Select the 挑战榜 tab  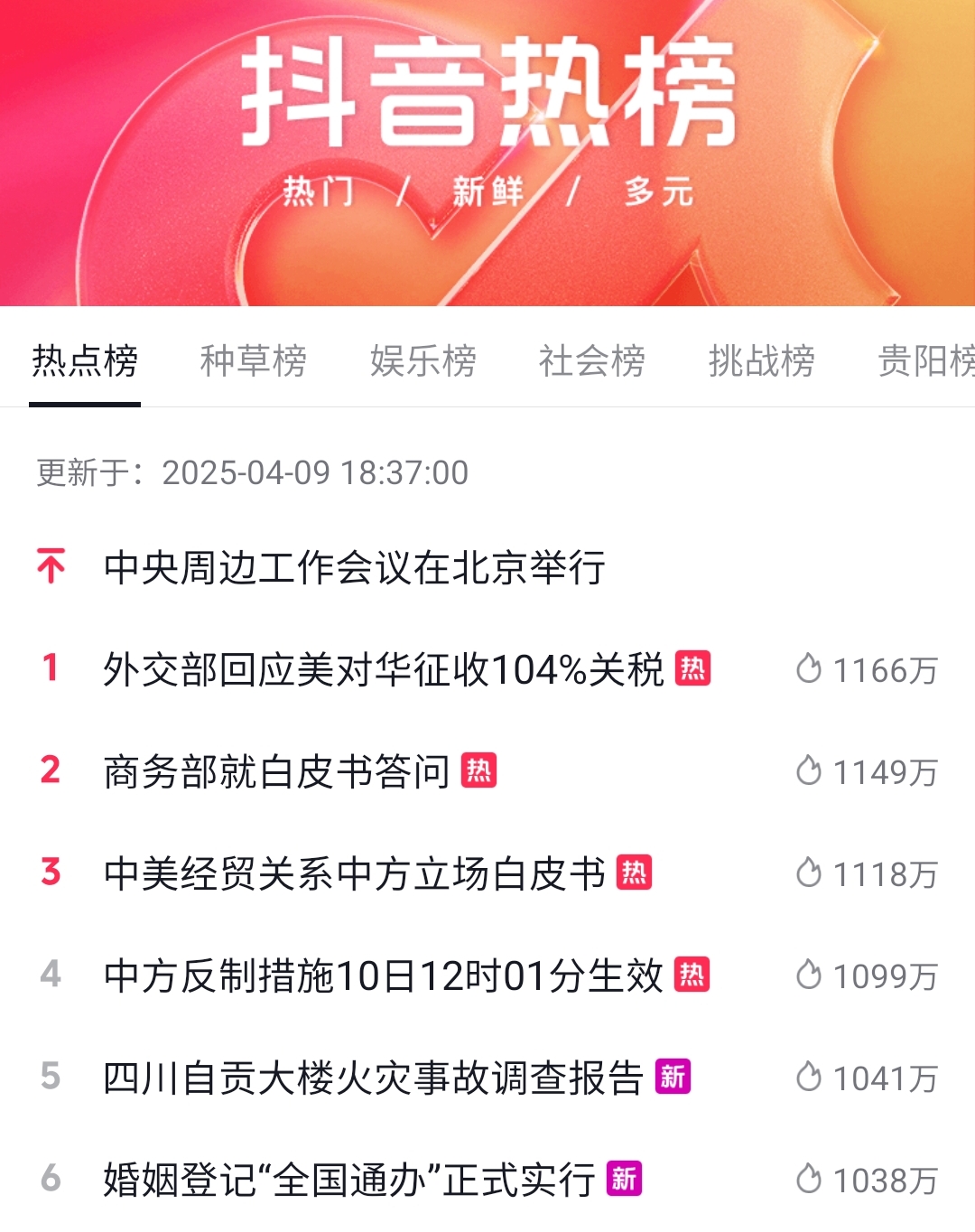[761, 360]
